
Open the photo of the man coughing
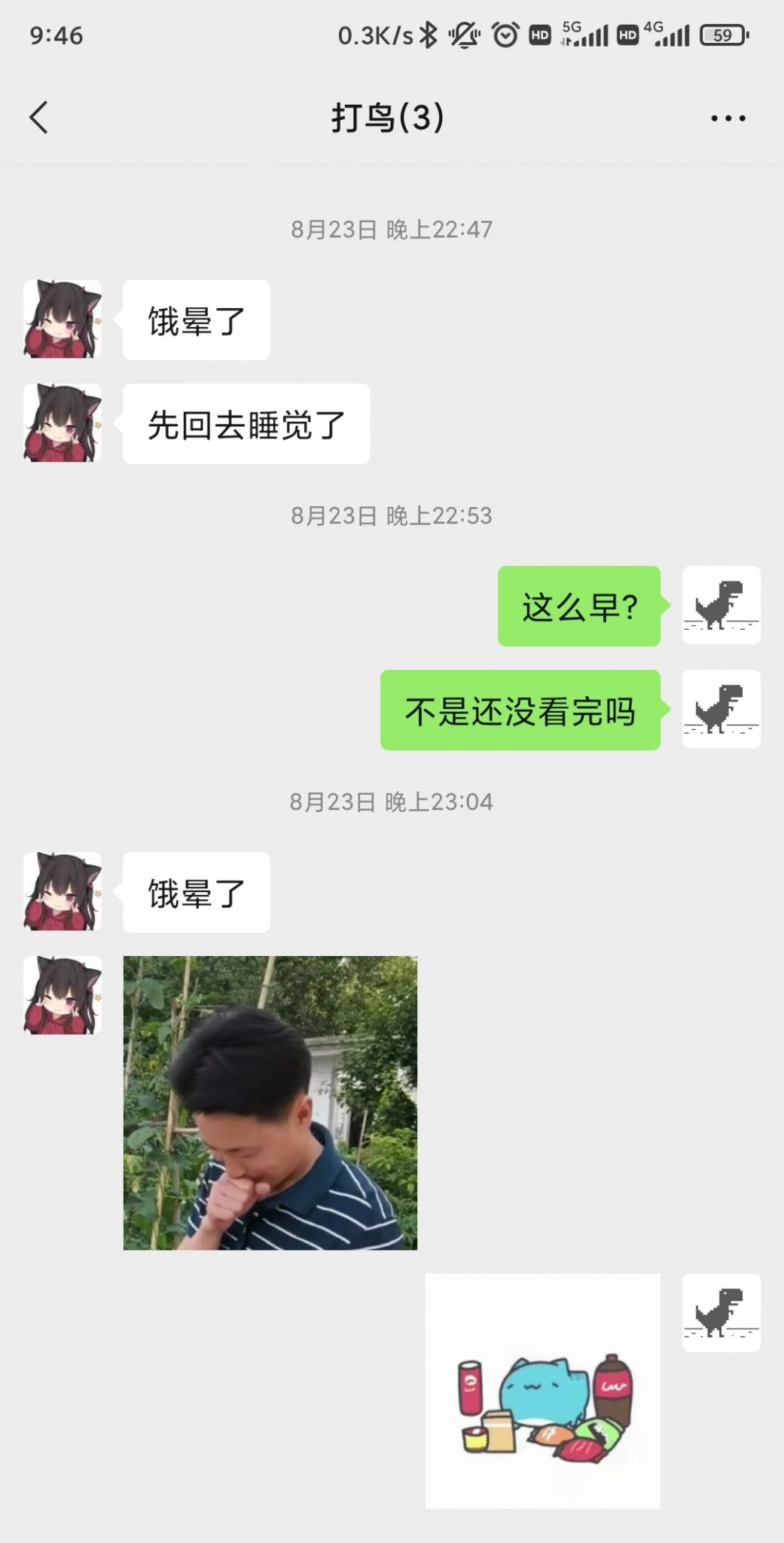coord(270,1102)
